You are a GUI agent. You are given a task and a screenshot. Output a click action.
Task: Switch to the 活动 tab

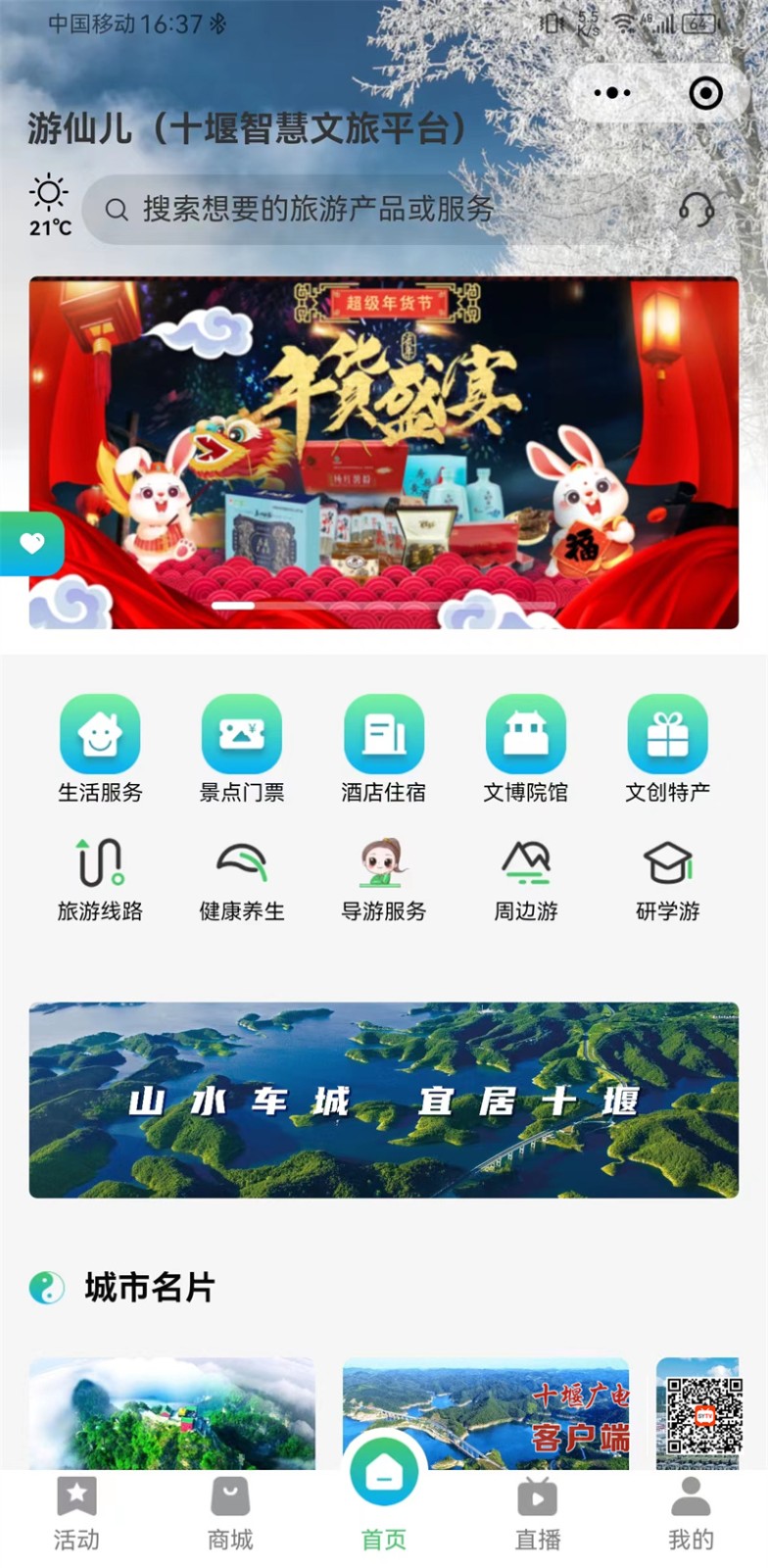tap(76, 1514)
